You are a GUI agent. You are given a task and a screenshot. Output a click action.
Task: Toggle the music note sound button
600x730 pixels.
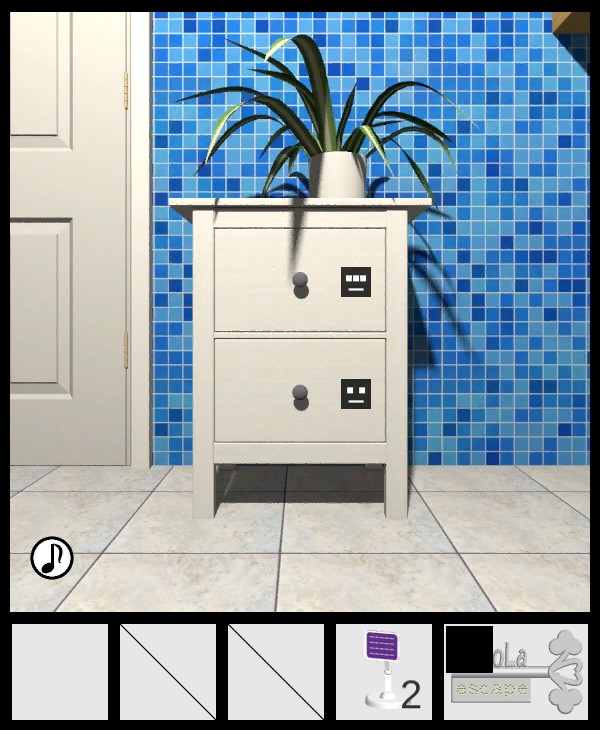point(52,558)
